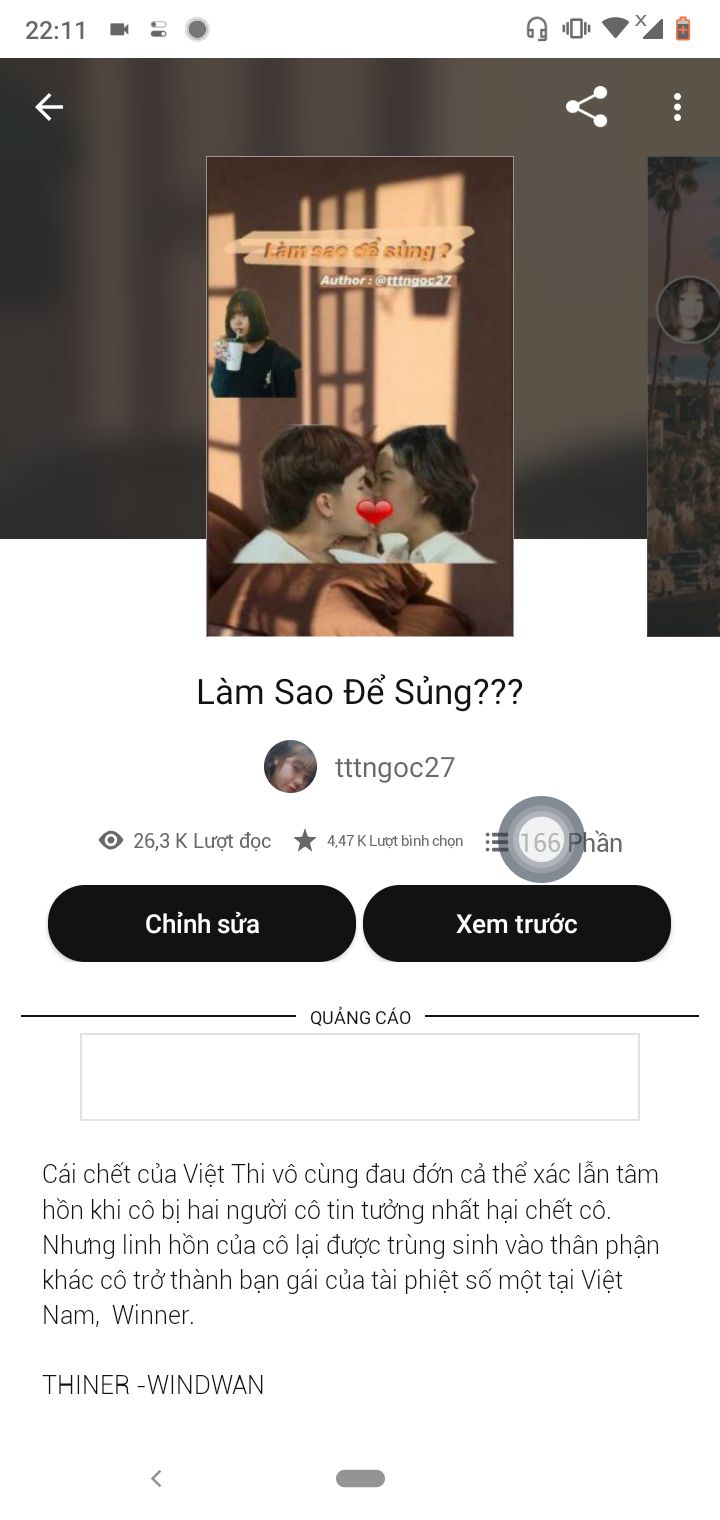The image size is (720, 1520).
Task: Open the 166 Phần chapter list
Action: (x=554, y=842)
